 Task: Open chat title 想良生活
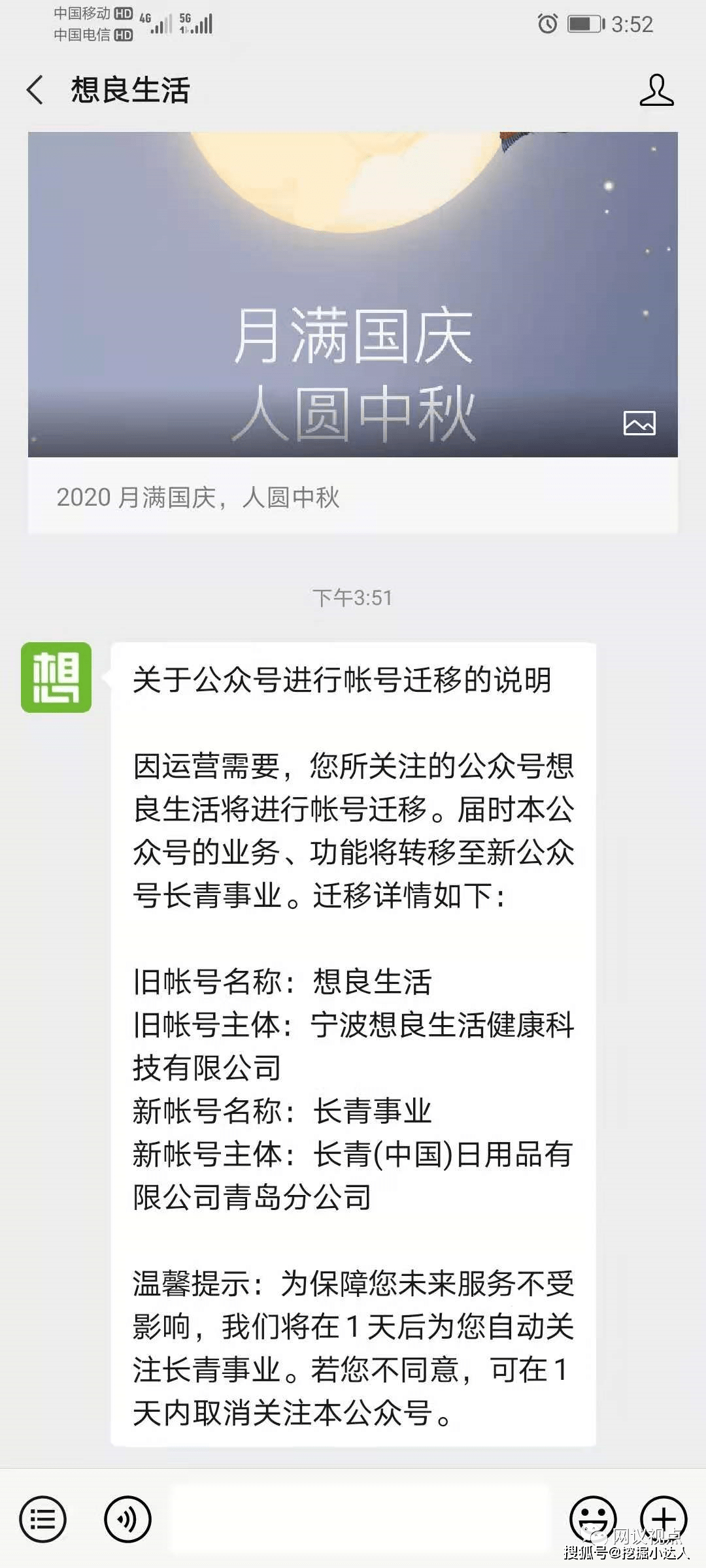[x=129, y=91]
